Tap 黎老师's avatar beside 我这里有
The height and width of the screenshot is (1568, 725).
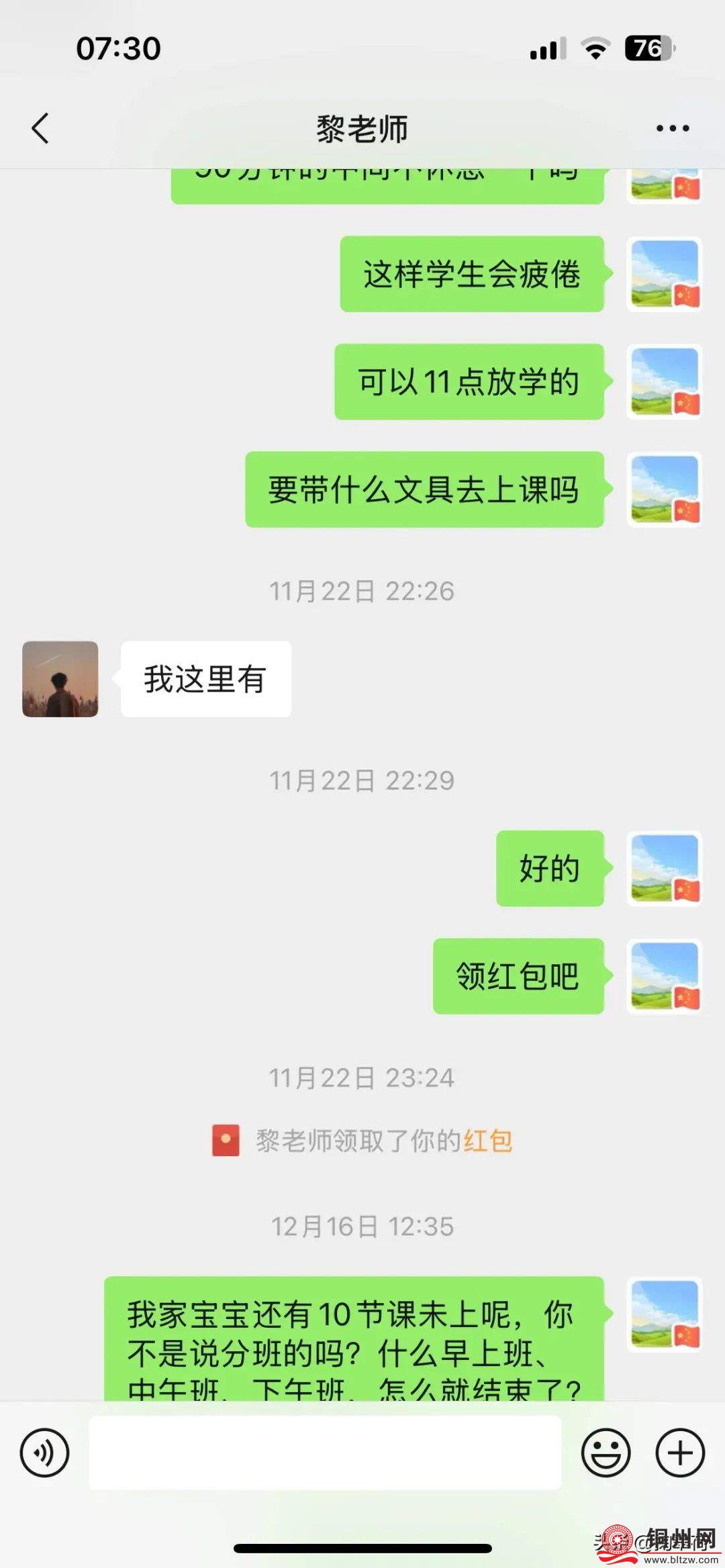(60, 679)
